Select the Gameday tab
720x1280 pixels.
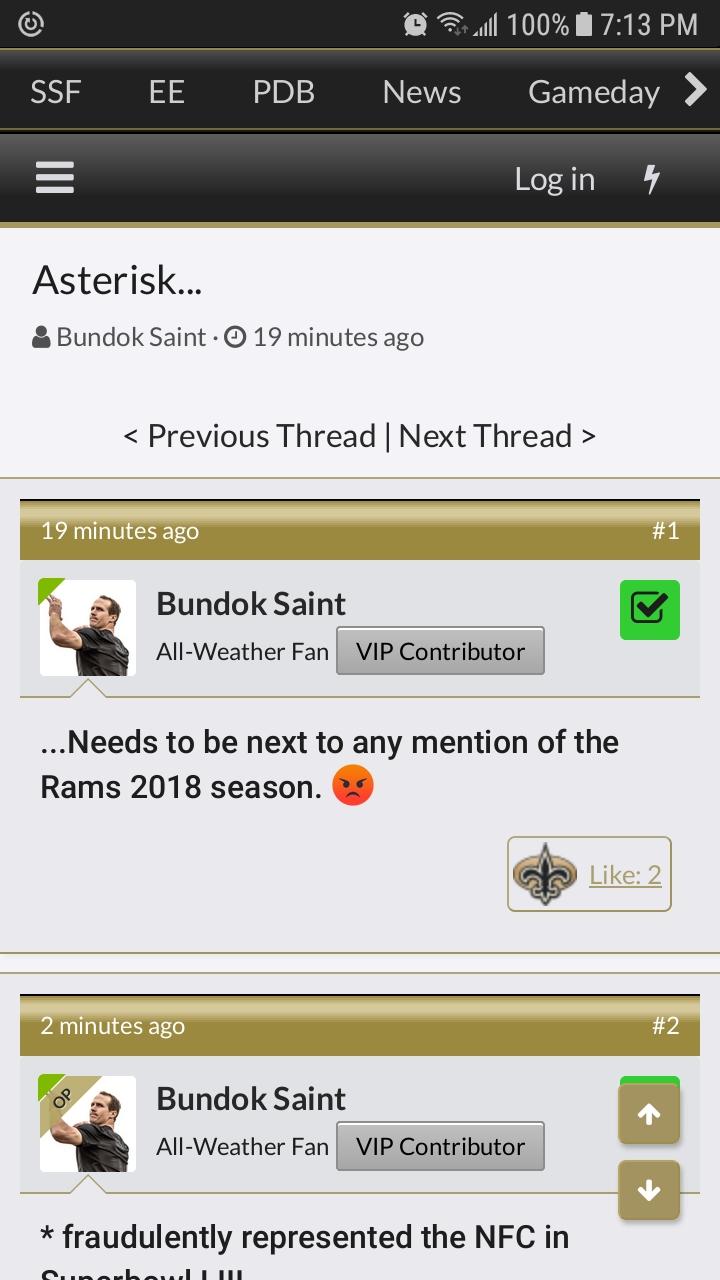coord(594,92)
